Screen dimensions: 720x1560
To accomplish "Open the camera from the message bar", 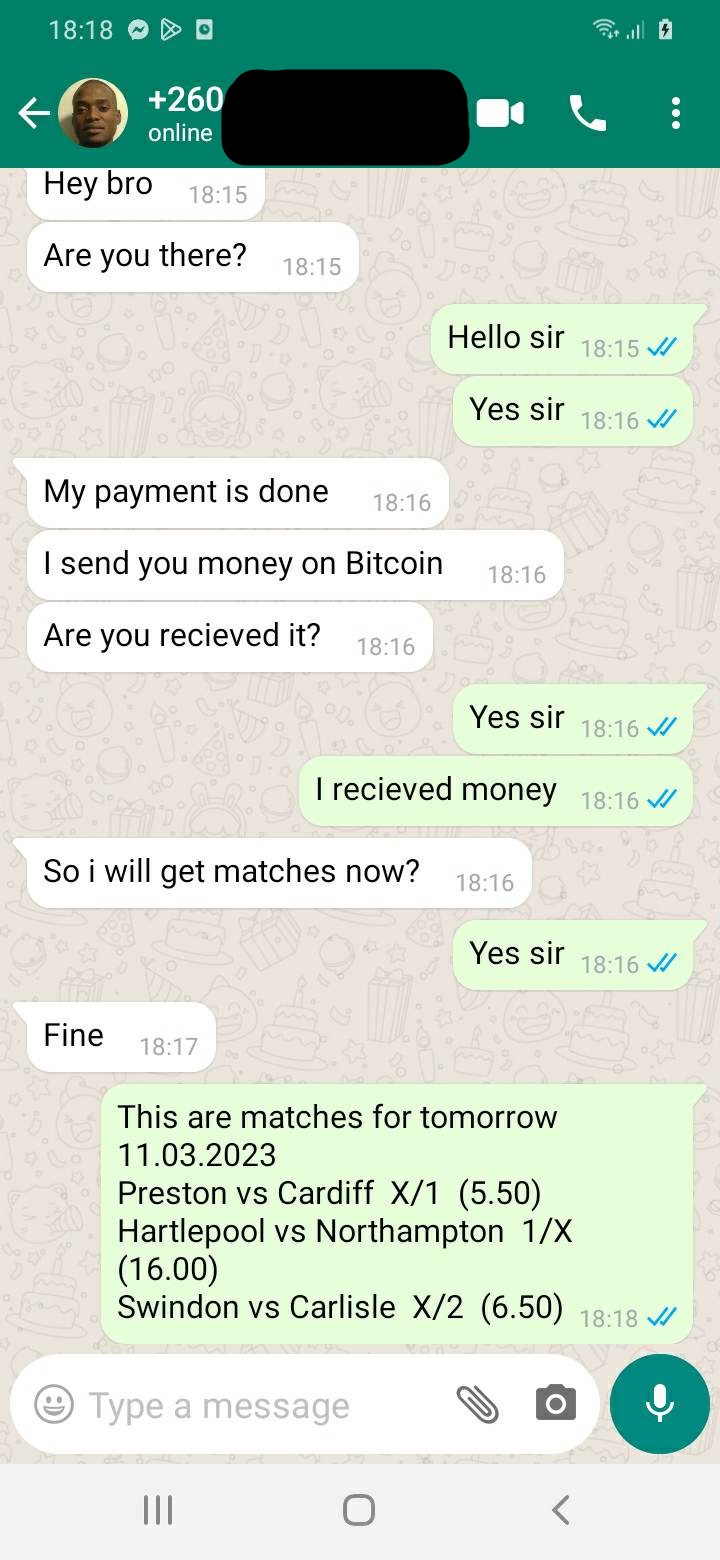I will click(x=556, y=1404).
